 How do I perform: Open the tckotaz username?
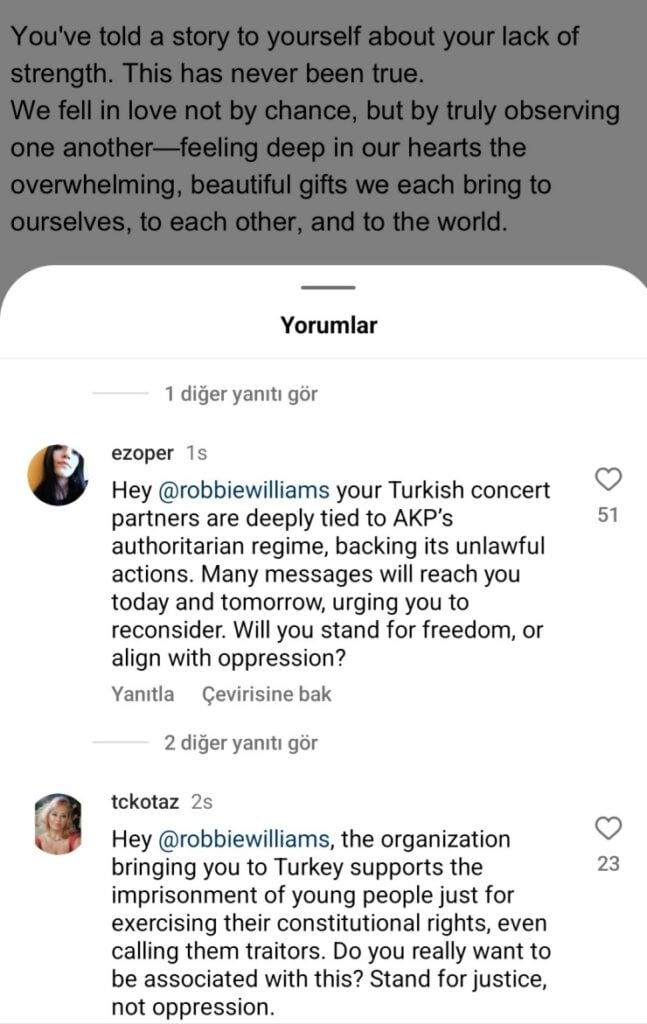click(x=147, y=802)
